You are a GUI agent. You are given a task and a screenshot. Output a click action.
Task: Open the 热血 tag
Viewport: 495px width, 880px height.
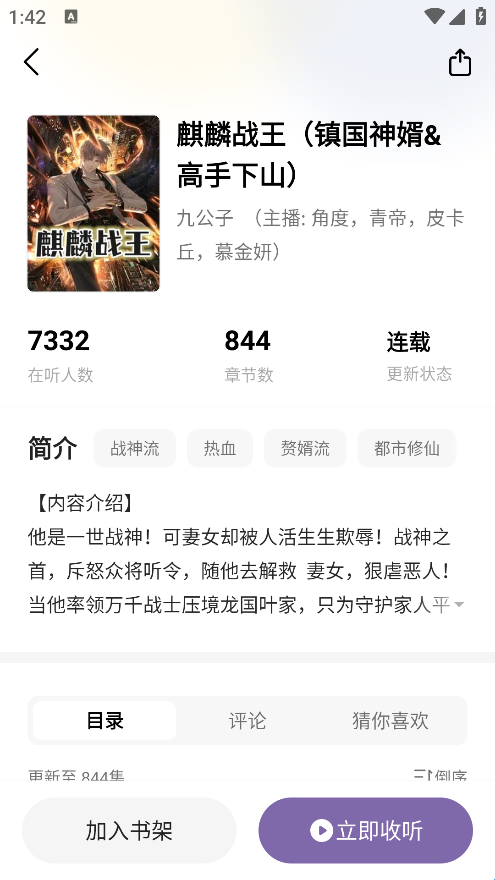[x=220, y=448]
